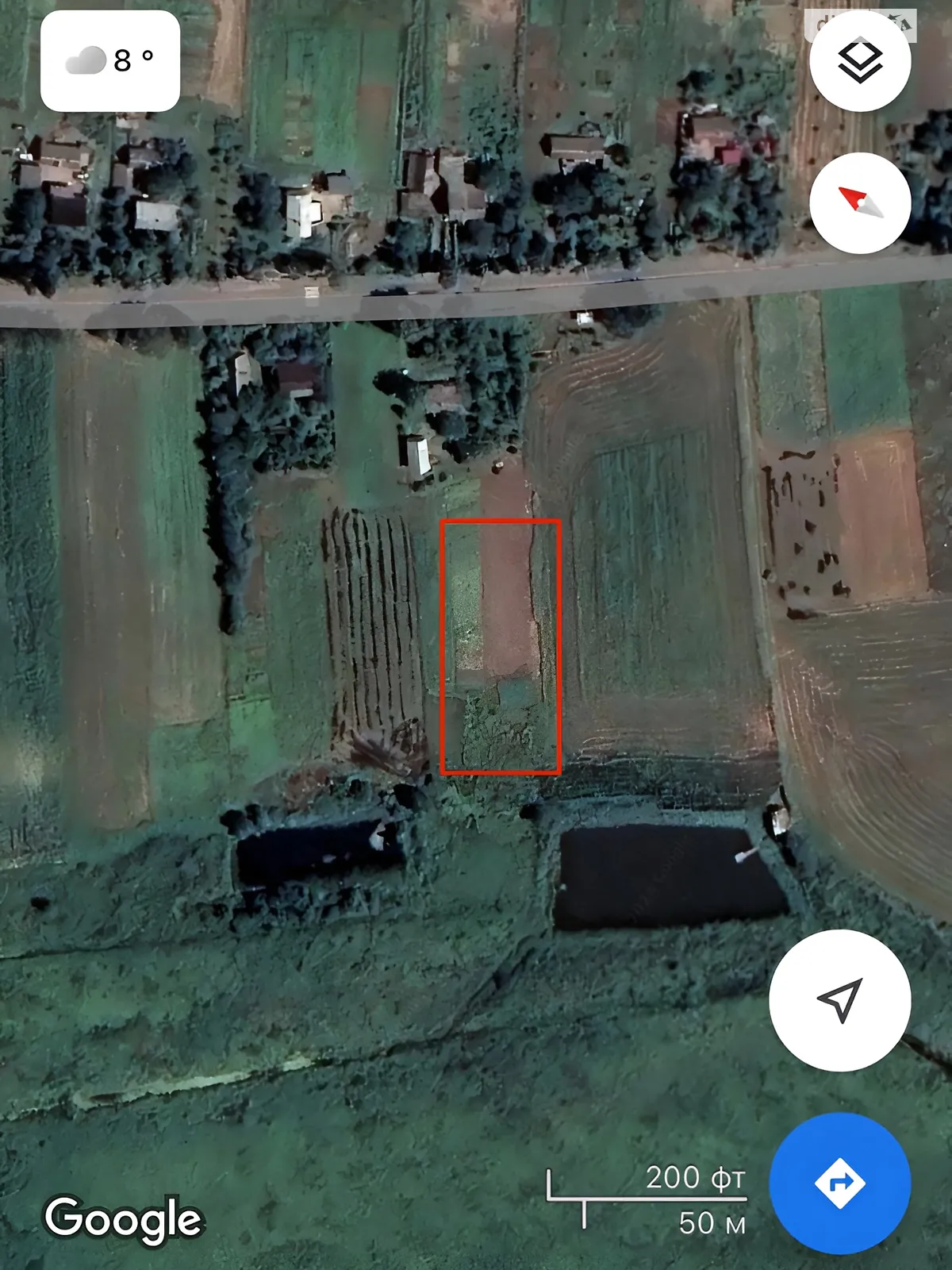
Task: Center map on my location
Action: [839, 1000]
